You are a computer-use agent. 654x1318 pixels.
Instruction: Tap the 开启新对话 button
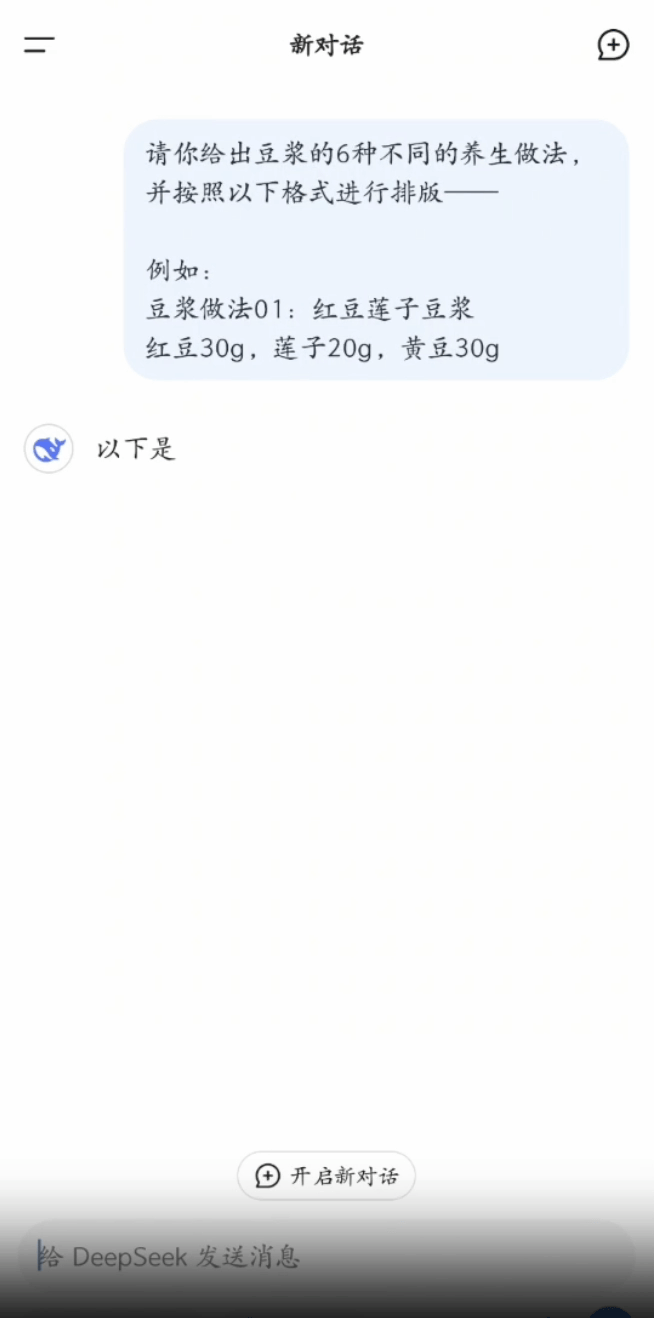pos(326,1176)
